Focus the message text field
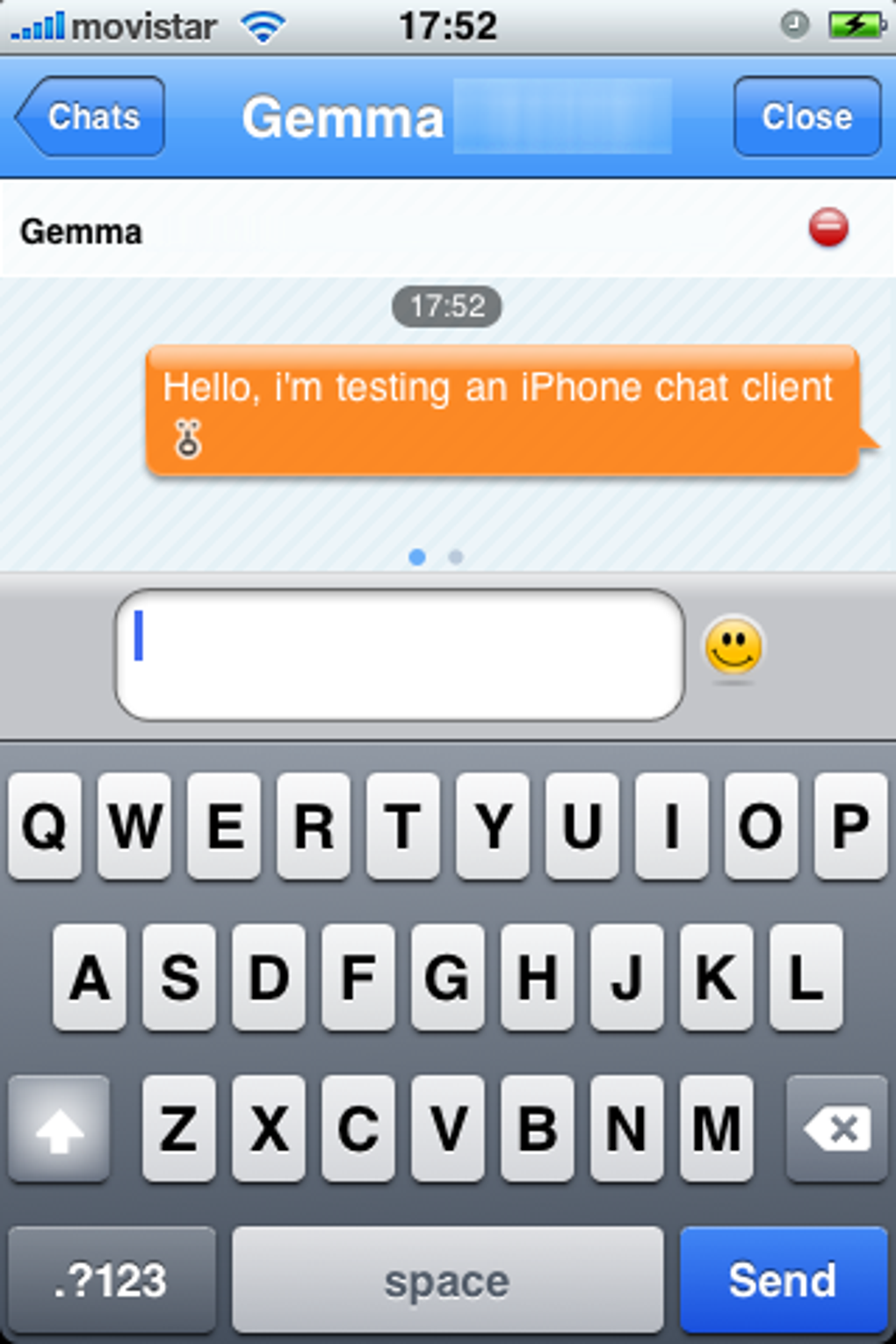Viewport: 896px width, 1344px height. click(x=400, y=655)
